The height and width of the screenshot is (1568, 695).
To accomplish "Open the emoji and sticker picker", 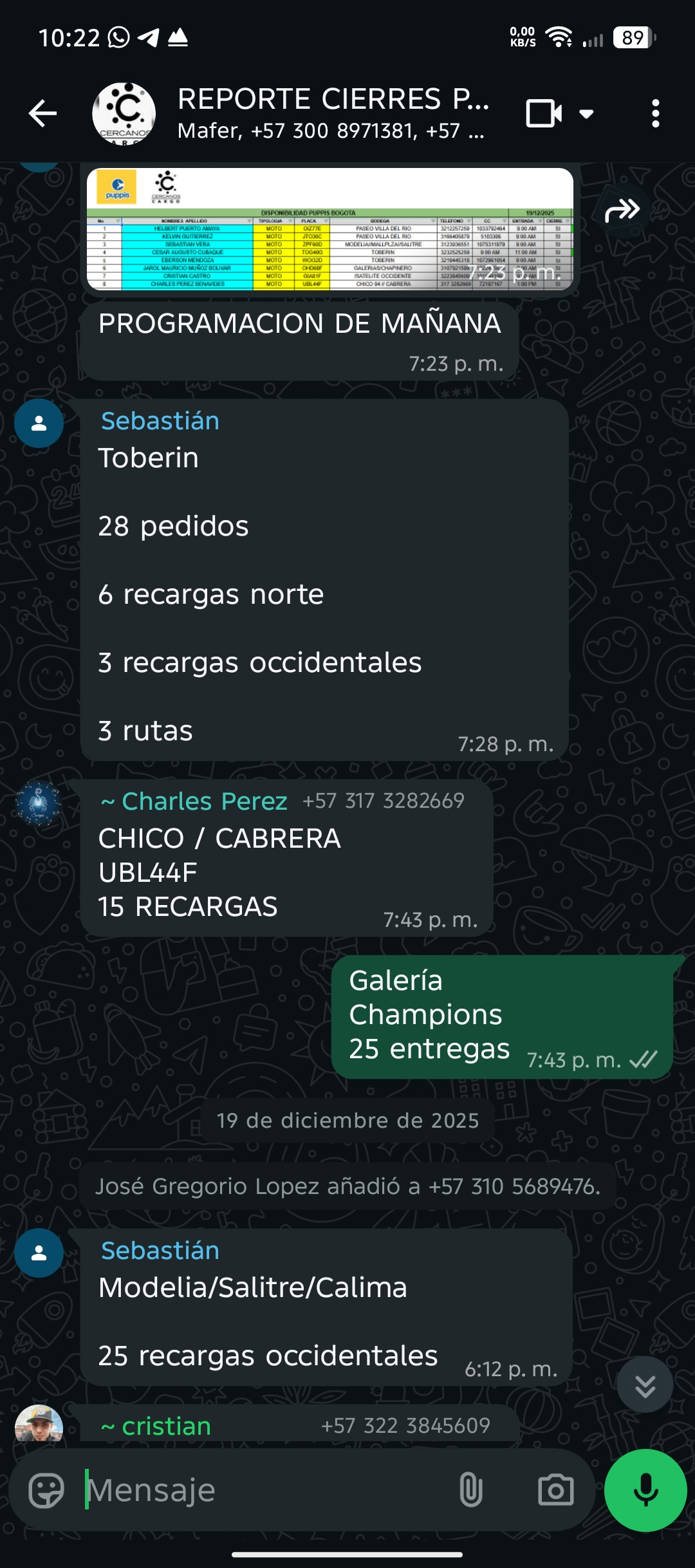I will pyautogui.click(x=46, y=1490).
